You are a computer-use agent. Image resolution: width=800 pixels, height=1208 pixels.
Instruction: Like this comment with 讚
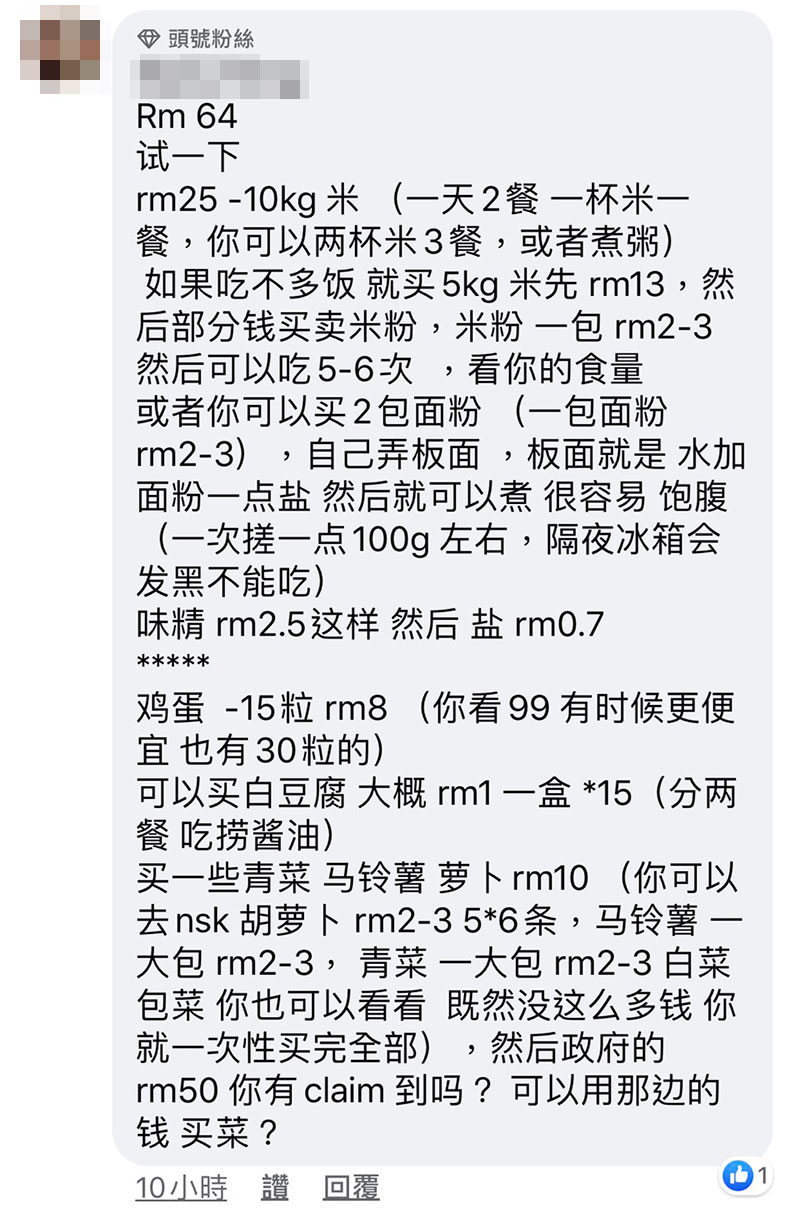[275, 1187]
